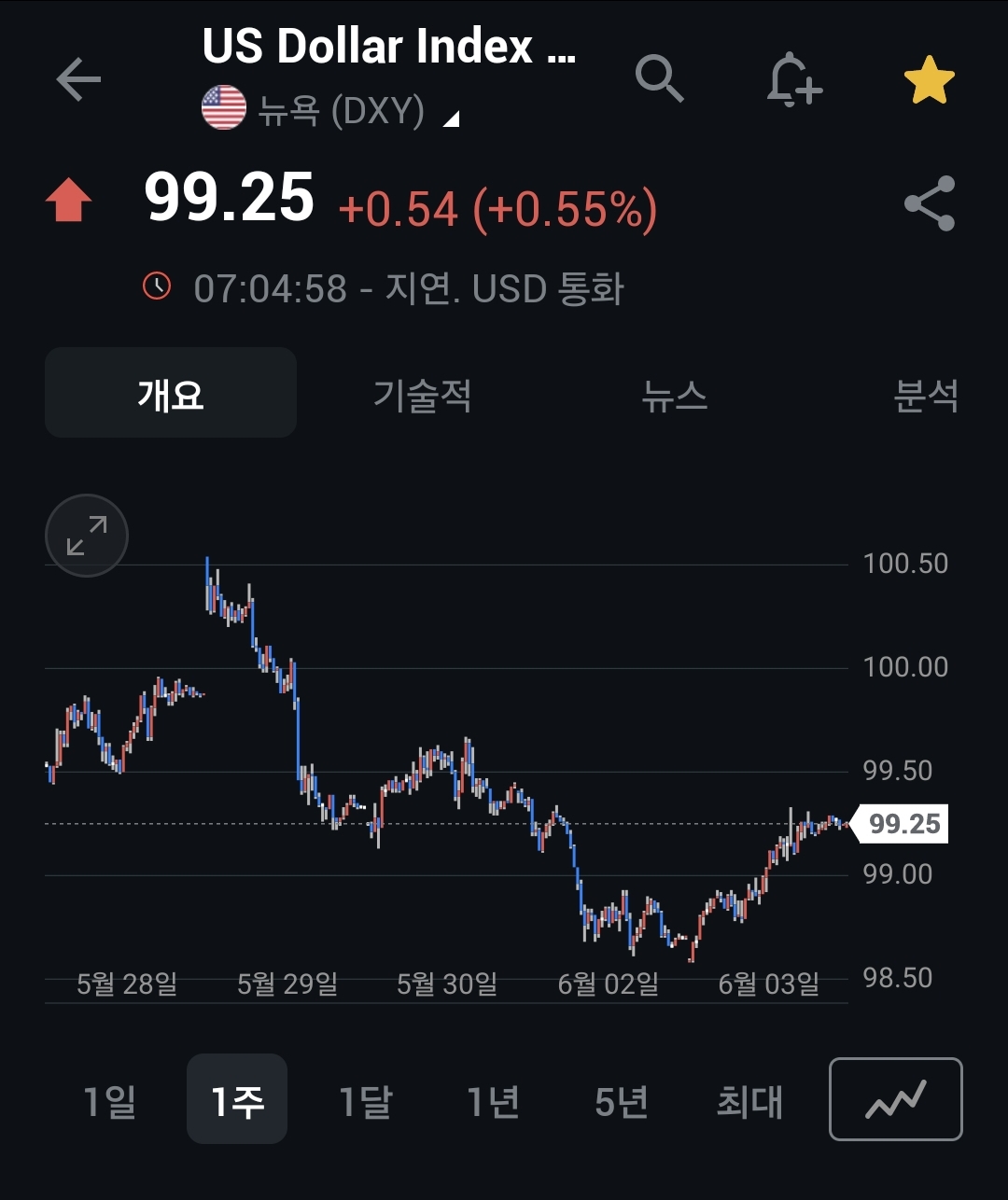Open the search magnifier icon
This screenshot has width=1008, height=1200.
pyautogui.click(x=660, y=78)
